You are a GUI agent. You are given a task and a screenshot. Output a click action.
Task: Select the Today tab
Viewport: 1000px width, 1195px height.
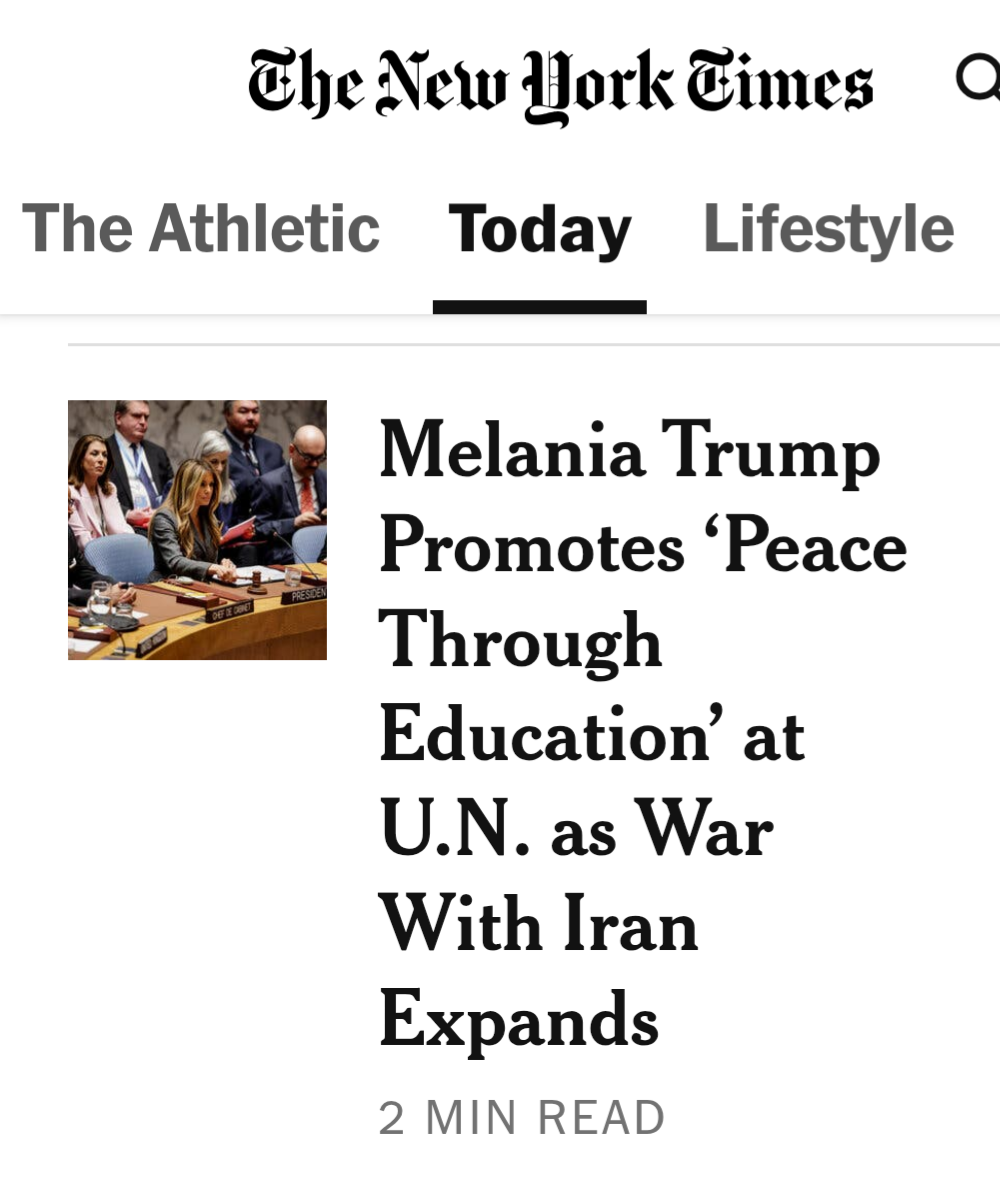click(x=540, y=230)
